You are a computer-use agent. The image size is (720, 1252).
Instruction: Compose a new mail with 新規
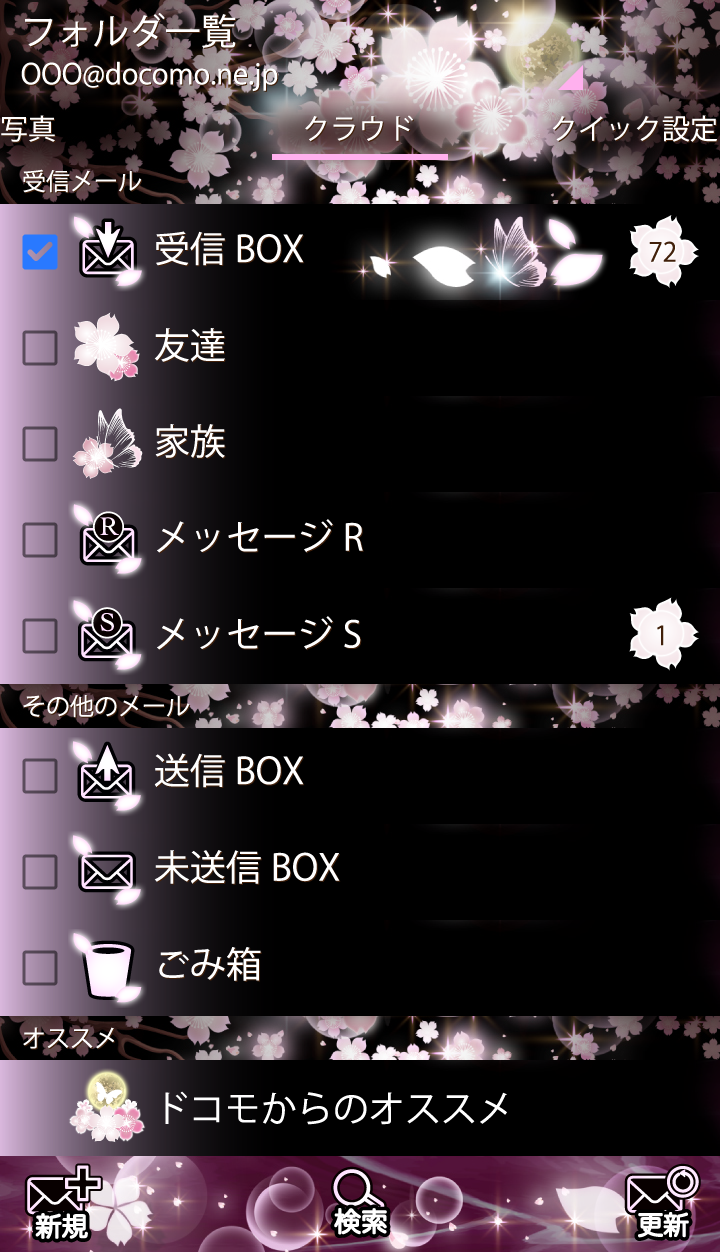62,1205
